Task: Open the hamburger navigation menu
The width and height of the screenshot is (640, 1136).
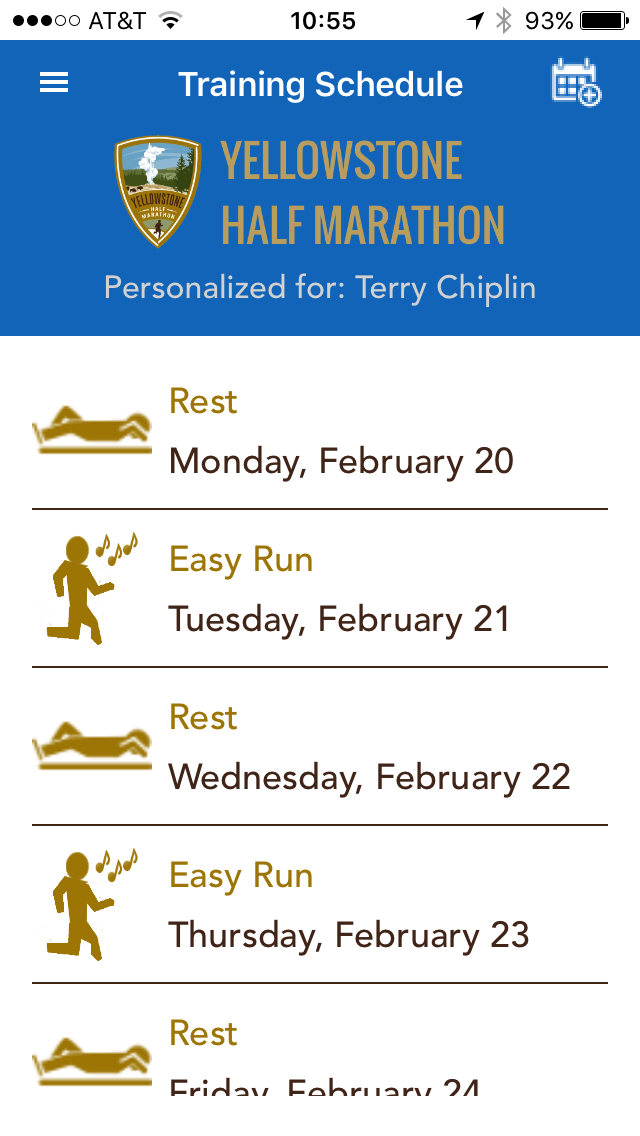Action: (x=54, y=83)
